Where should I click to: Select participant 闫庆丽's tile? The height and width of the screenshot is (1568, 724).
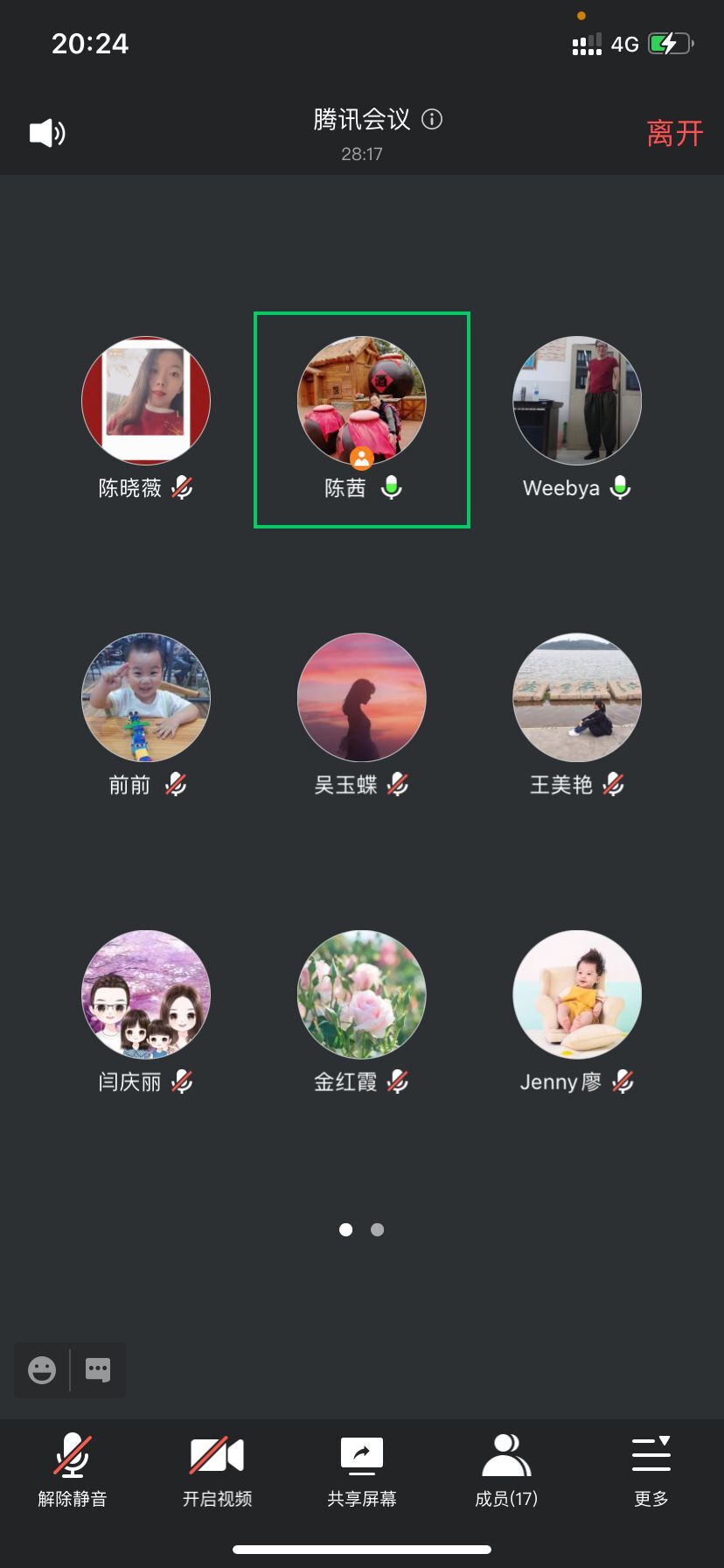(x=146, y=994)
